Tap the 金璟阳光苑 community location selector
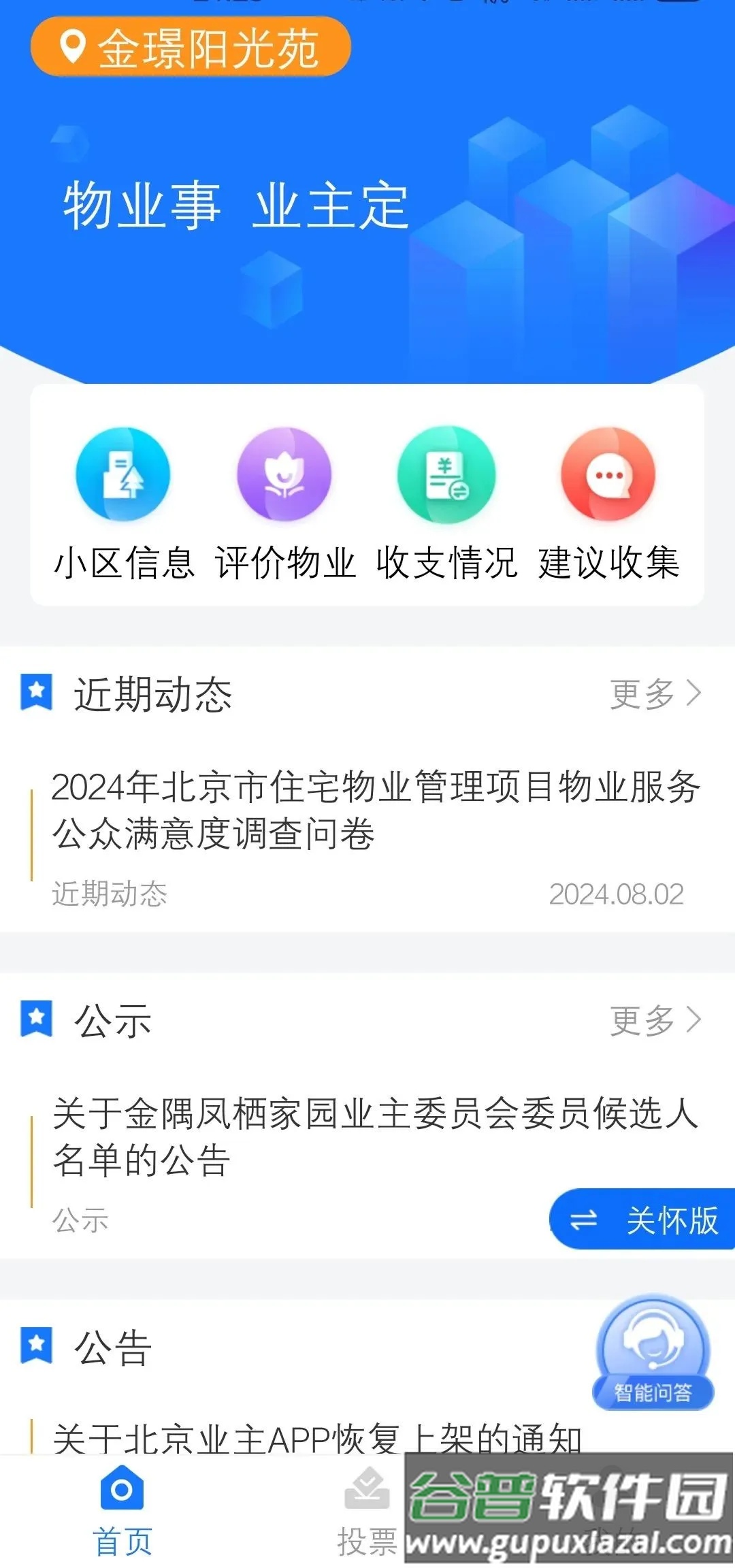Screen dimensions: 735x1568 [x=191, y=48]
